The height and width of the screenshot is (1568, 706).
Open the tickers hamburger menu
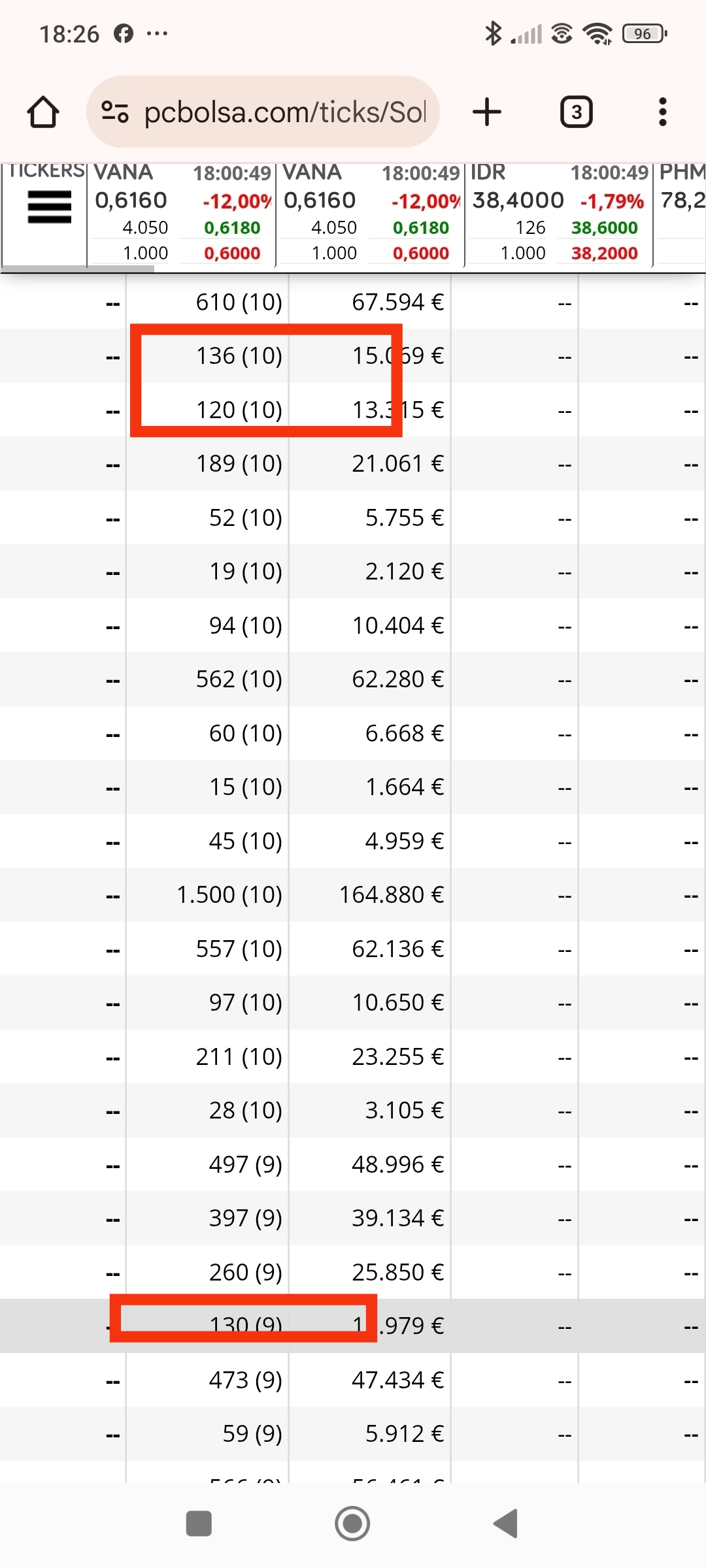[x=49, y=207]
